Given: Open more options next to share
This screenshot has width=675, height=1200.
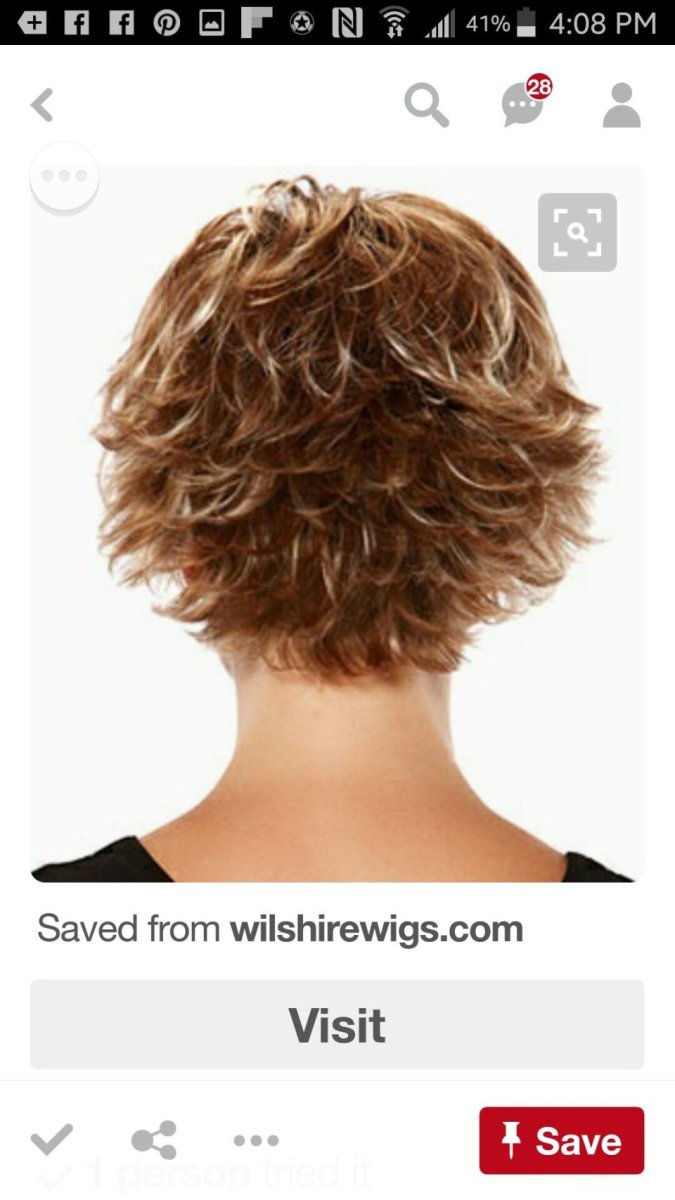Looking at the screenshot, I should tap(256, 1140).
